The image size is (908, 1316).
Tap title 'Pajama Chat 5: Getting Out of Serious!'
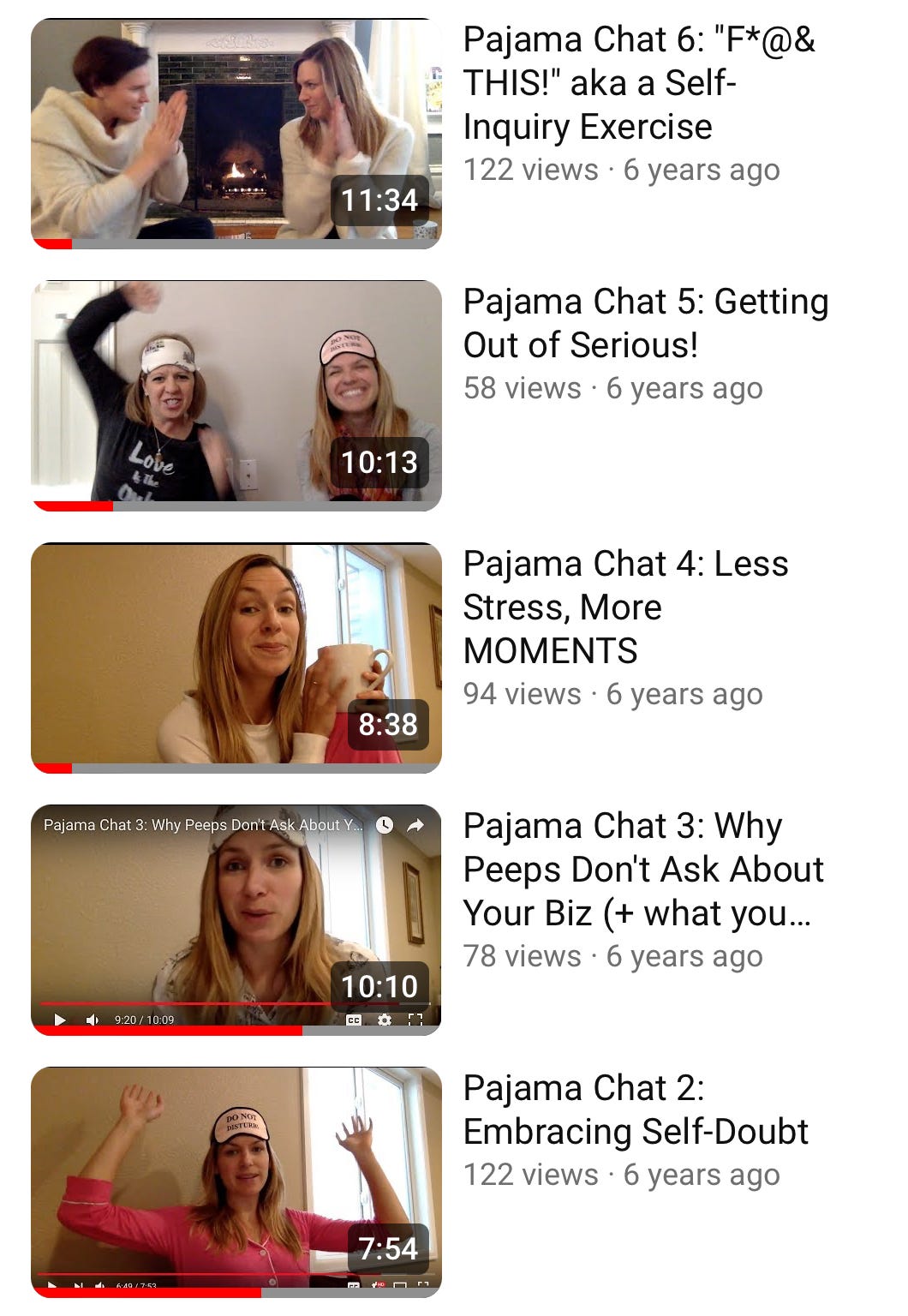645,323
